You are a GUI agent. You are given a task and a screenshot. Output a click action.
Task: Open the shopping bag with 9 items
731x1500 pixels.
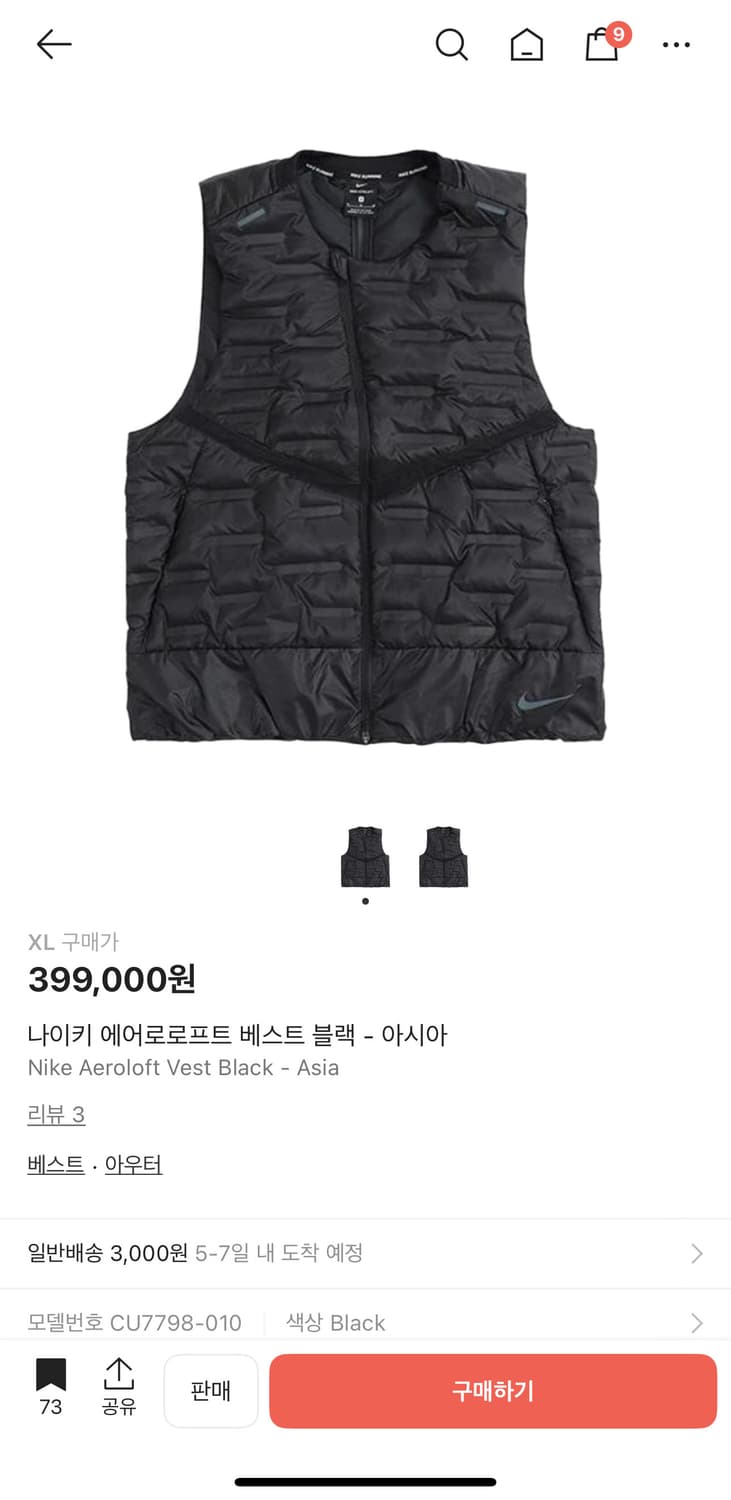tap(601, 45)
